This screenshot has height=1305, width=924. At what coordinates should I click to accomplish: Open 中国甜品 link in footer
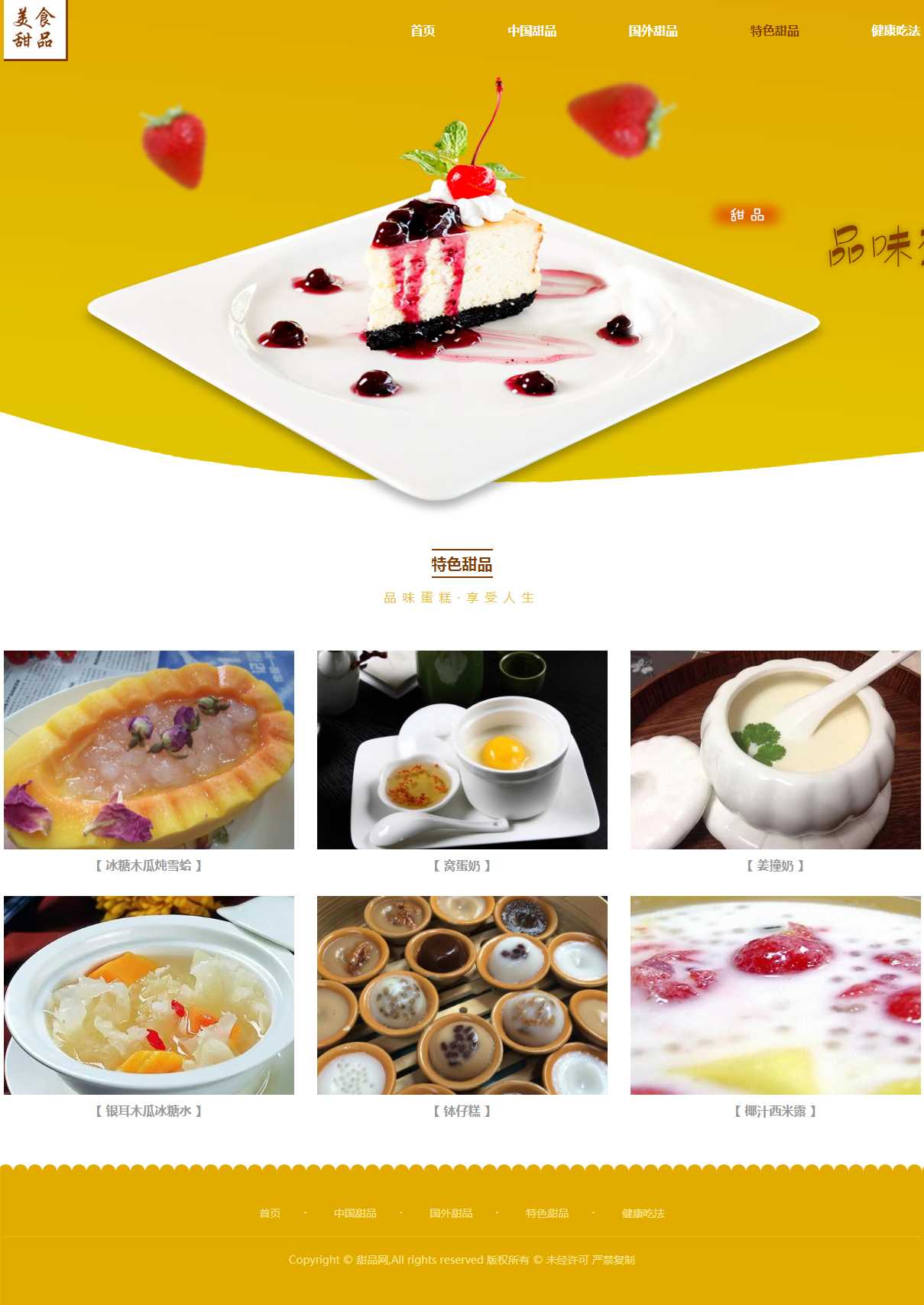point(355,1213)
